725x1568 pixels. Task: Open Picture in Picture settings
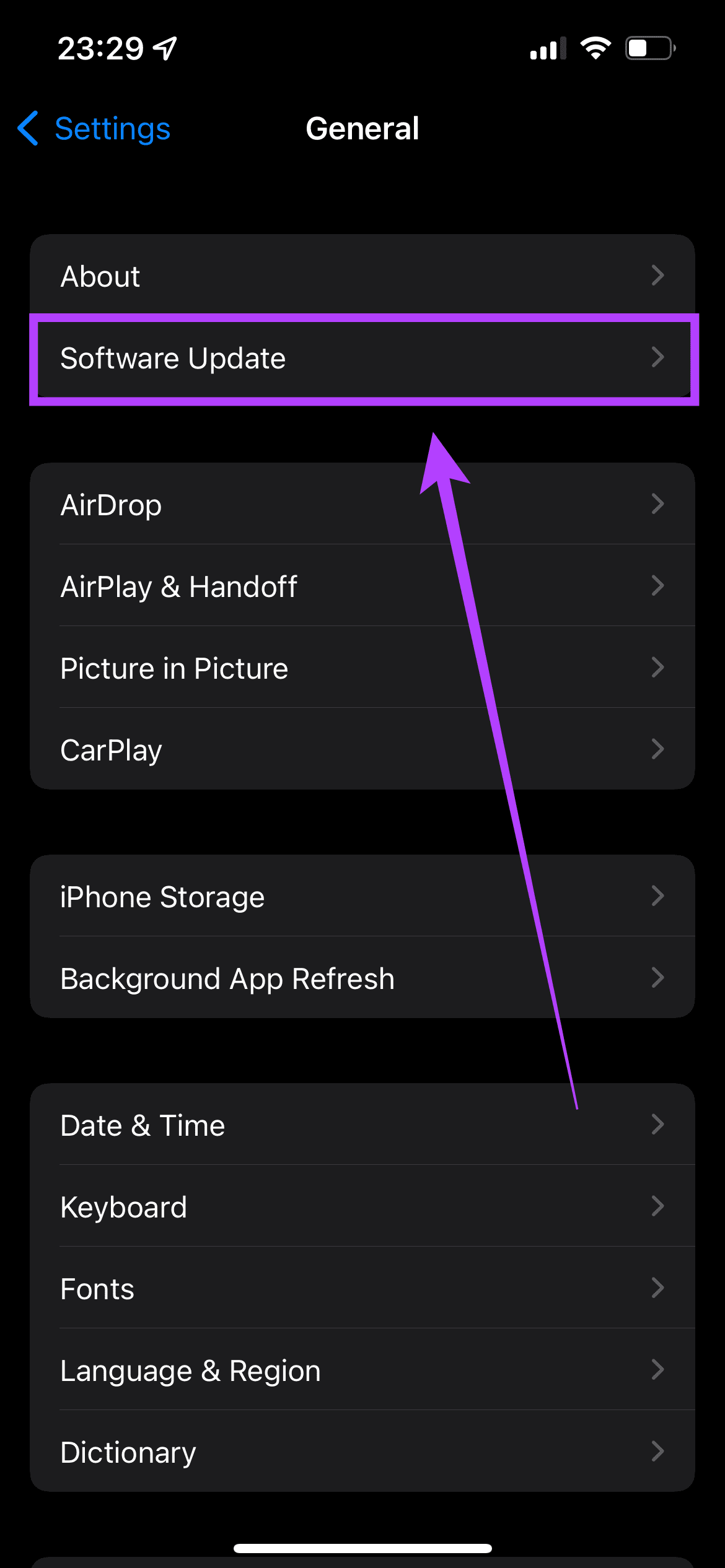362,668
